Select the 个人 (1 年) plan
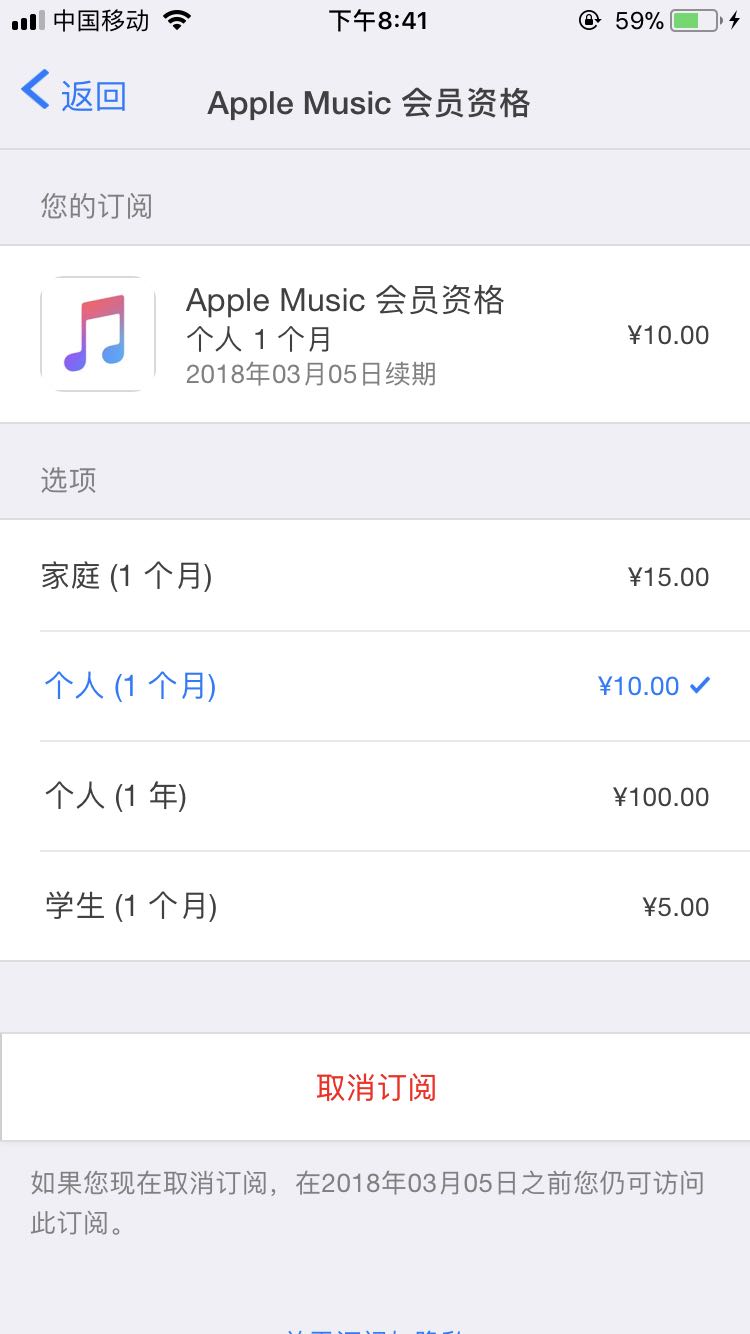Viewport: 750px width, 1334px height. [375, 796]
